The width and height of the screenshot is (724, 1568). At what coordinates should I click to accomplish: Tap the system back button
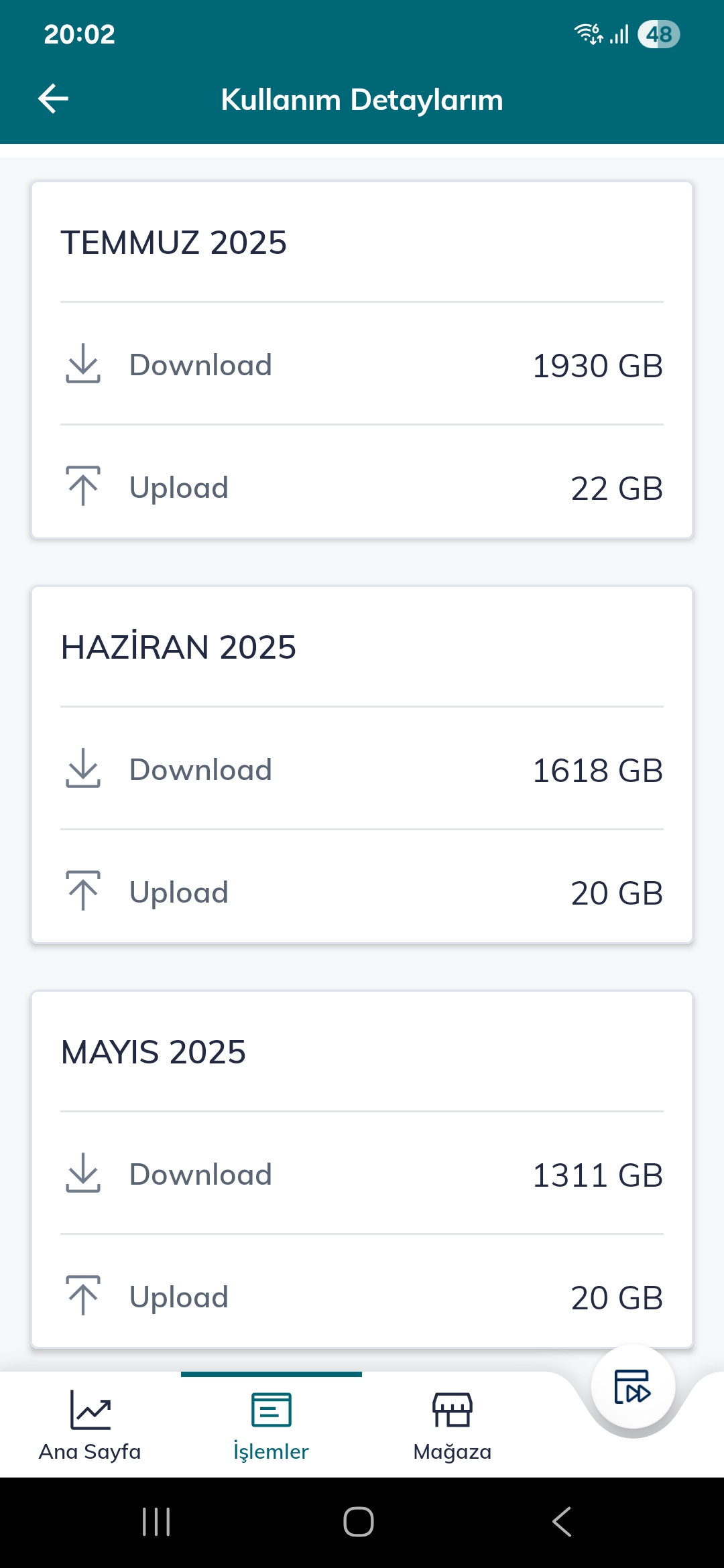pos(562,1522)
